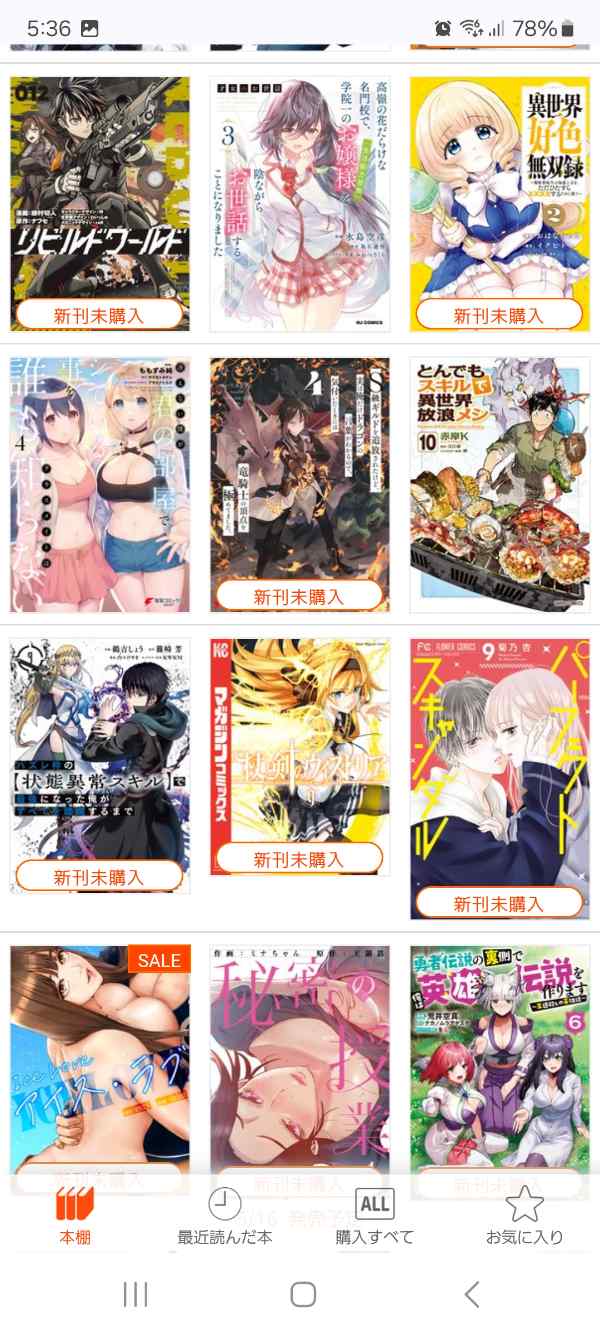The image size is (600, 1333).
Task: Go to お気に入り favorites tab
Action: point(525,1215)
